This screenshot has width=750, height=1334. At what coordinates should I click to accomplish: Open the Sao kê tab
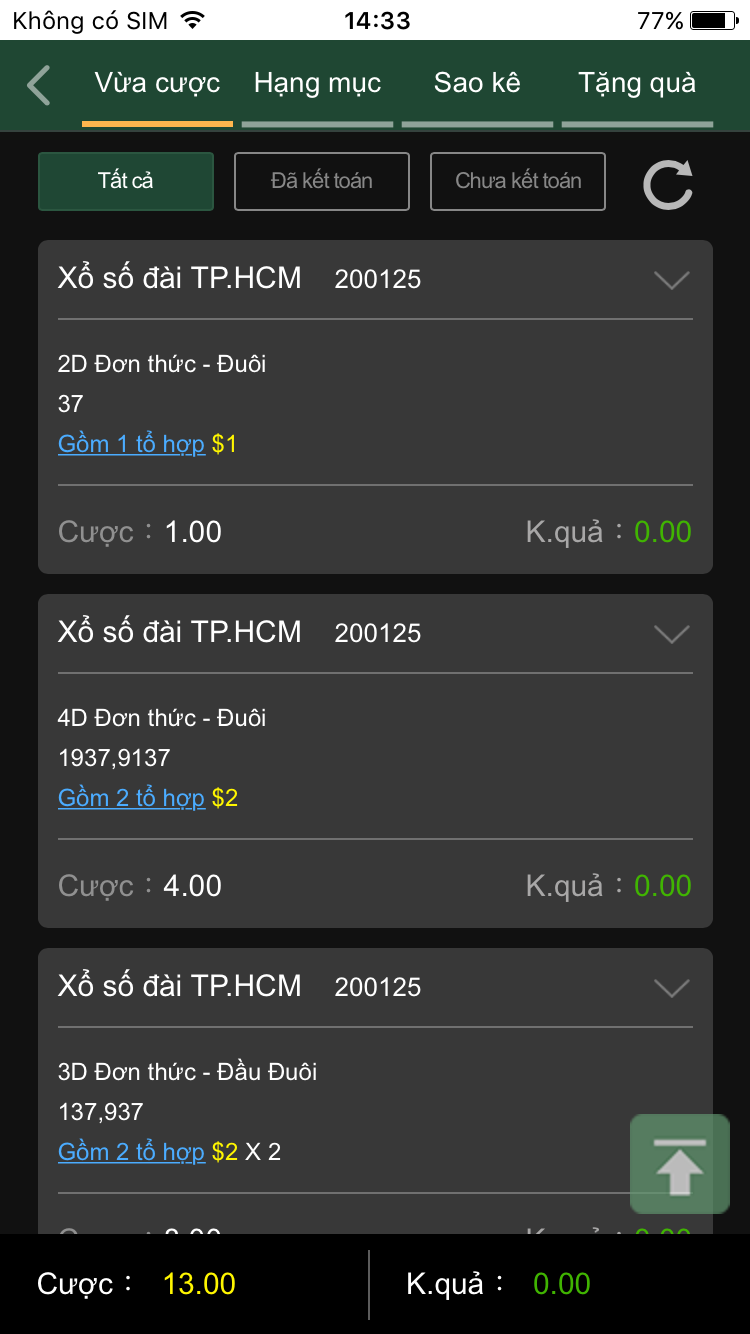coord(477,83)
